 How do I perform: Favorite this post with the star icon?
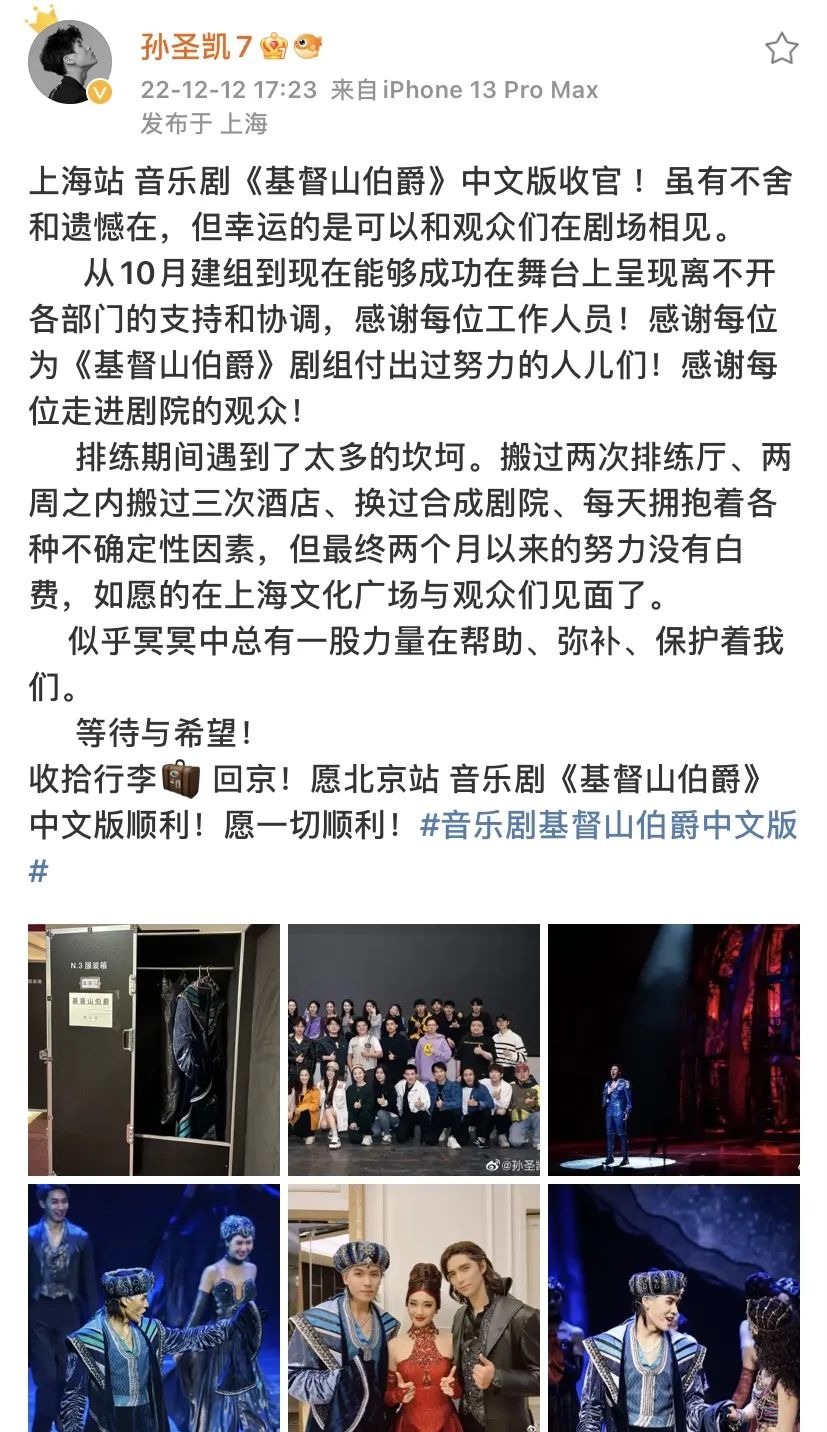781,49
